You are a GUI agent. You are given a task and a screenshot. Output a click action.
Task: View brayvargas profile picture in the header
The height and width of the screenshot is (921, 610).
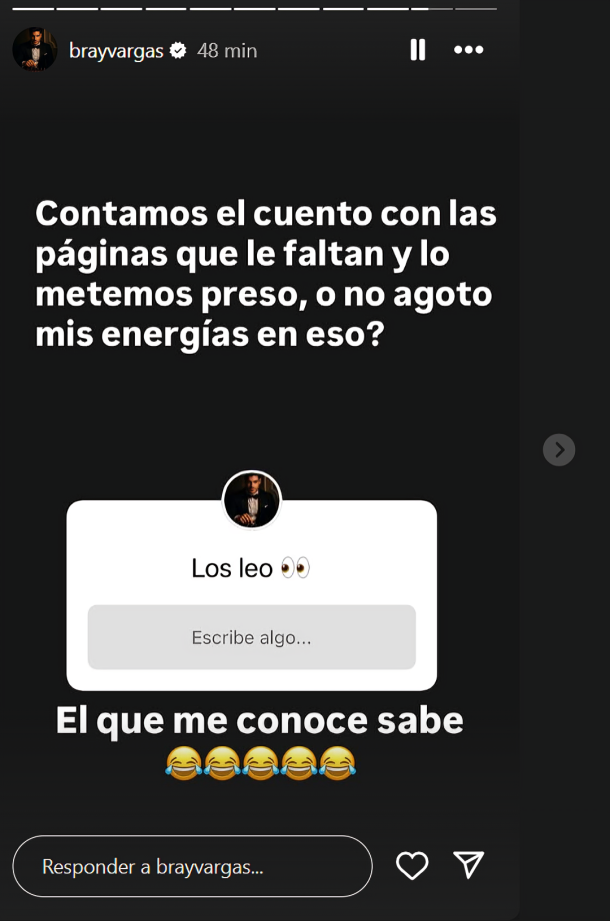click(x=35, y=50)
